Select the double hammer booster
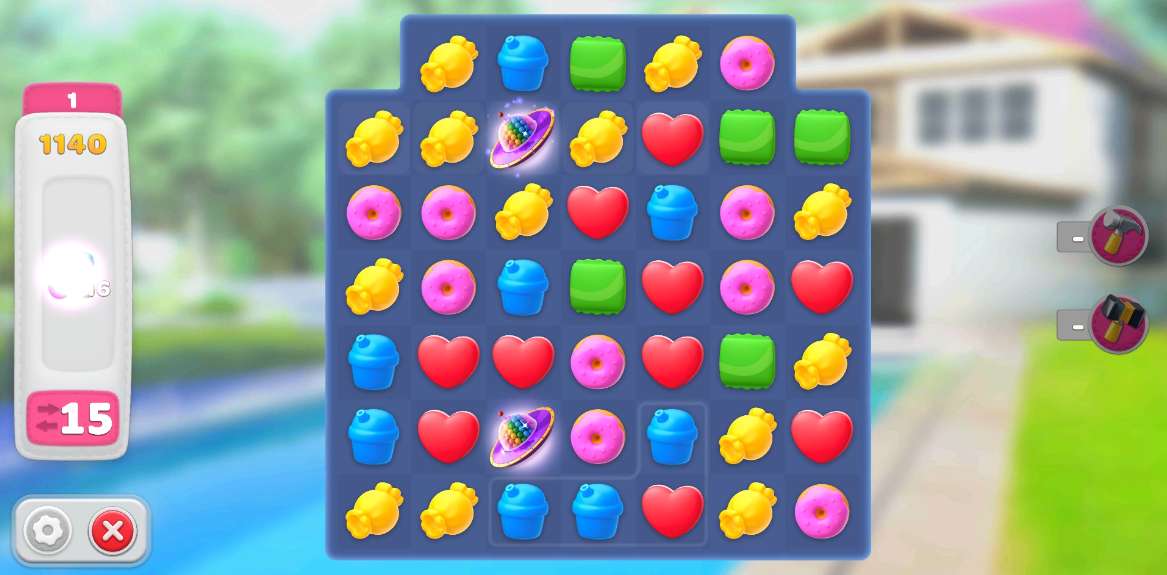 point(1117,324)
